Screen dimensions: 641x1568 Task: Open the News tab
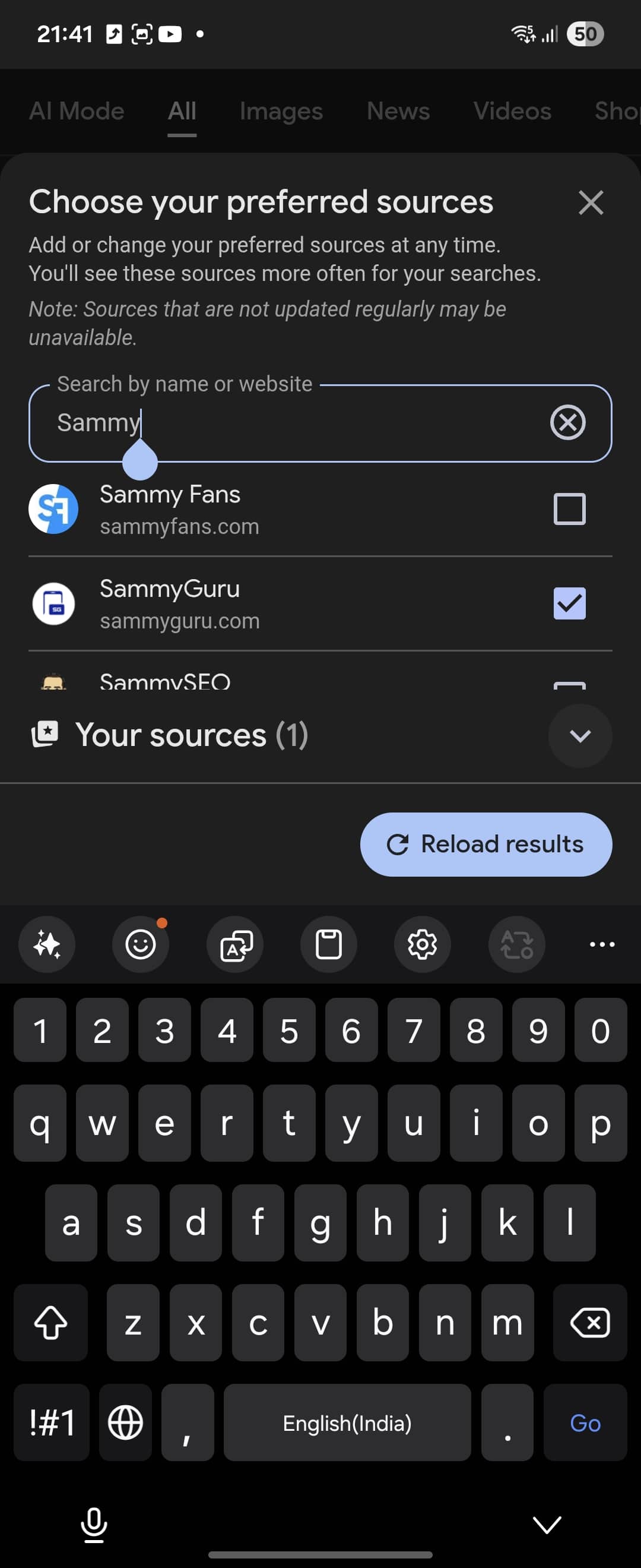tap(398, 112)
